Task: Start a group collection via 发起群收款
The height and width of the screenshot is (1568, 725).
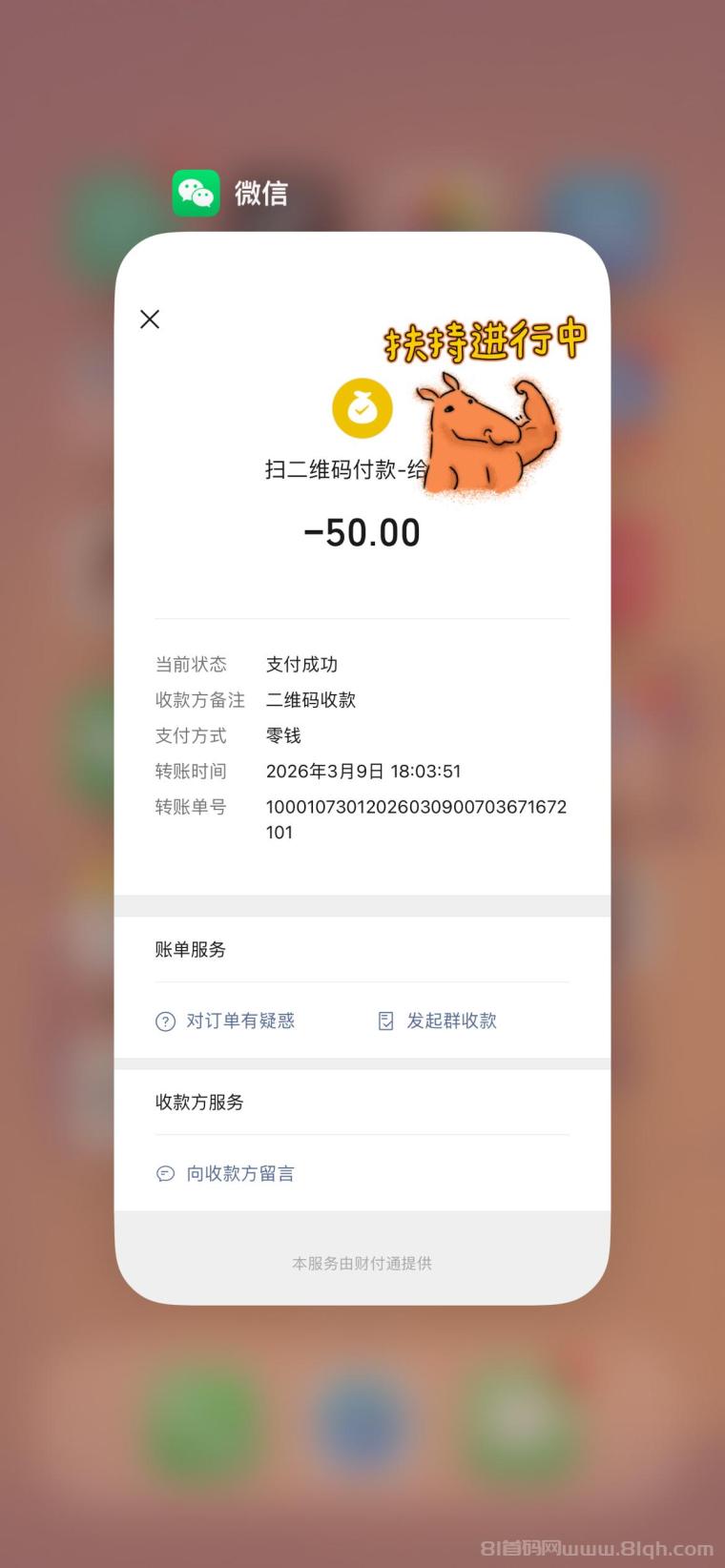Action: (x=439, y=1021)
